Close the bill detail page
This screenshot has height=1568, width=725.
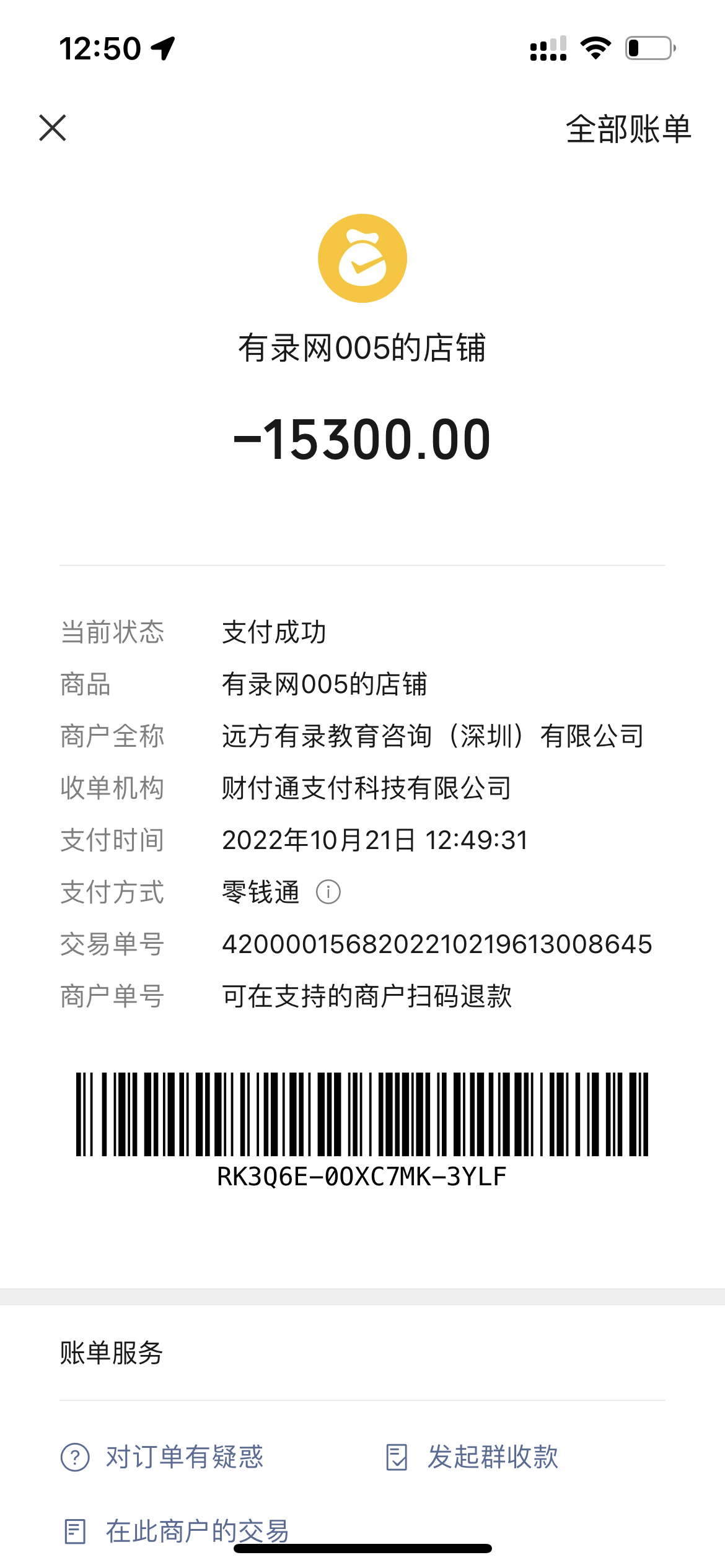point(53,128)
